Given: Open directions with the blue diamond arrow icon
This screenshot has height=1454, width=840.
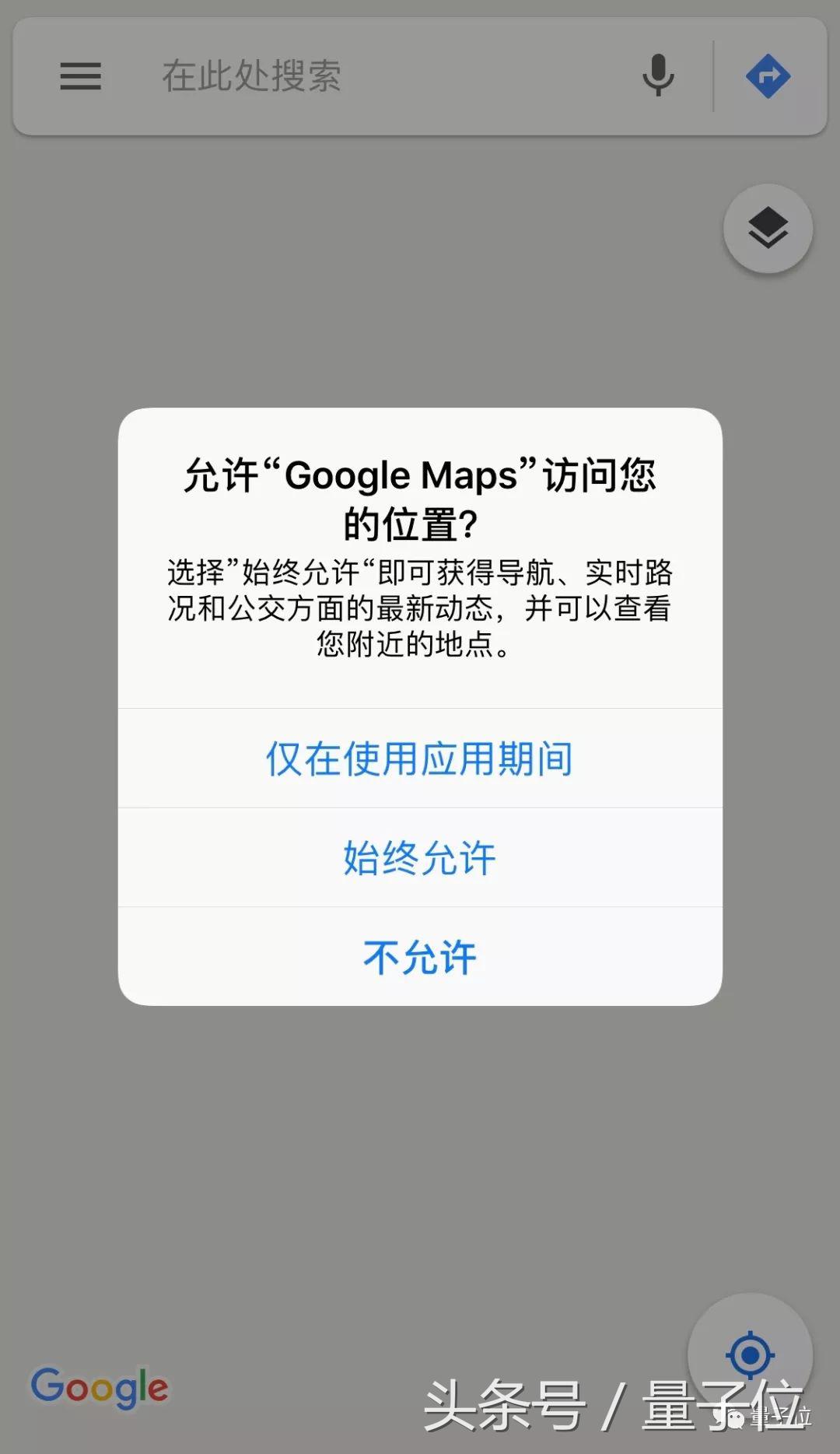Looking at the screenshot, I should pos(768,75).
